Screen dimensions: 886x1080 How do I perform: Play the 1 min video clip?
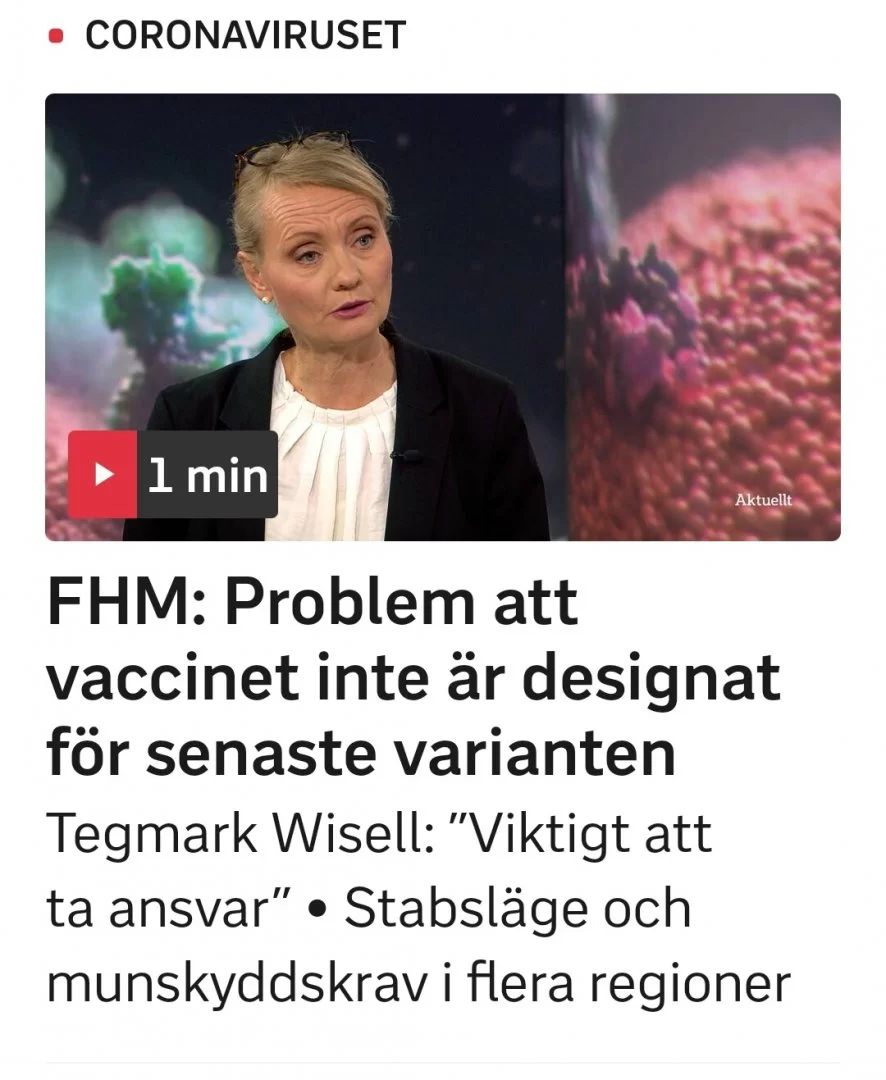pos(103,475)
